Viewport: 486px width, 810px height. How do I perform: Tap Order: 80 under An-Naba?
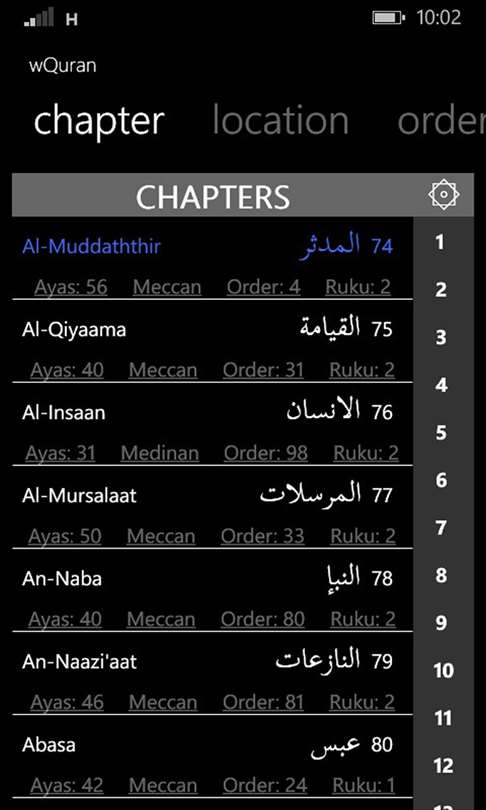(262, 619)
